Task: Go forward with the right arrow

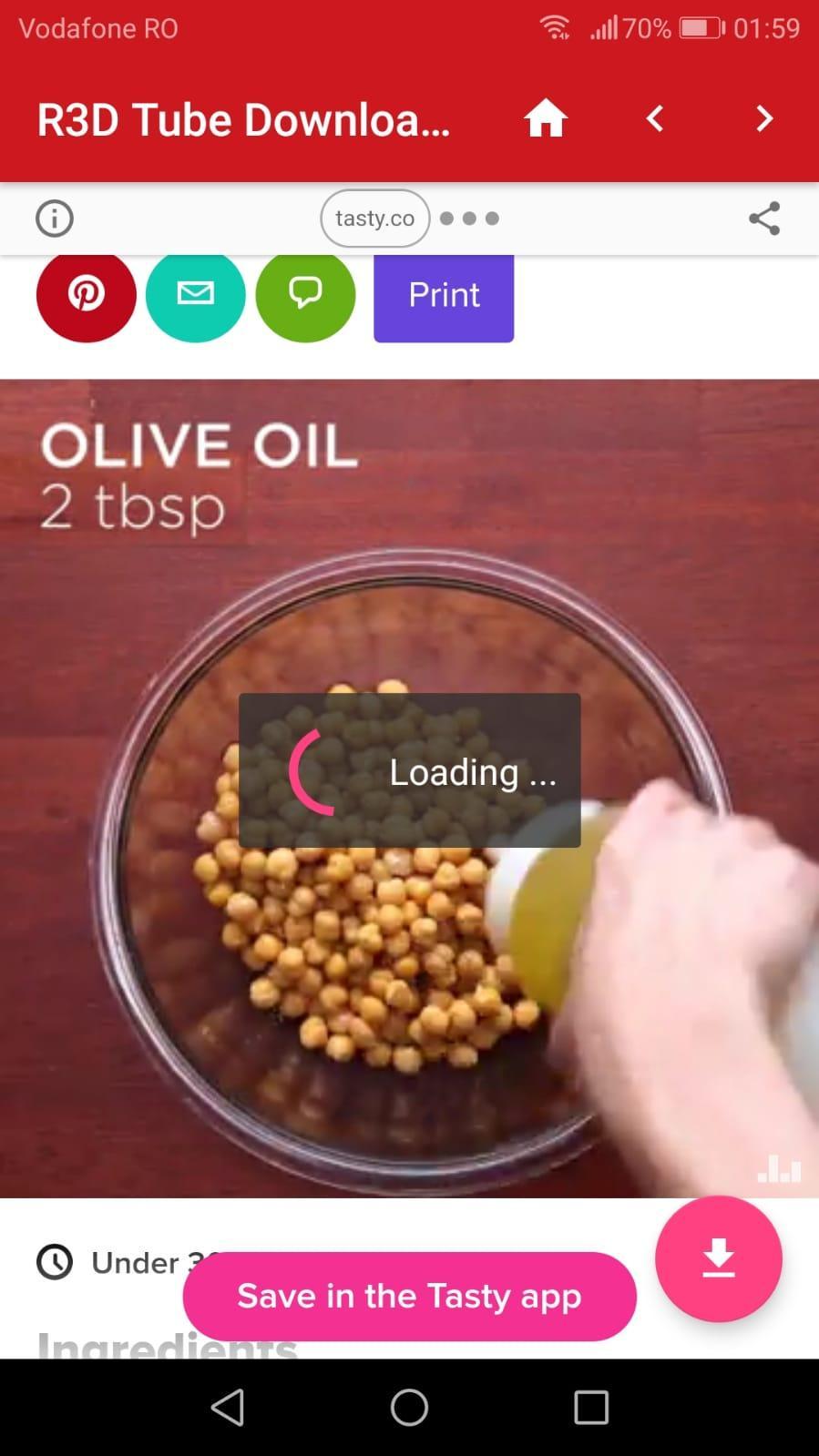Action: [x=764, y=119]
